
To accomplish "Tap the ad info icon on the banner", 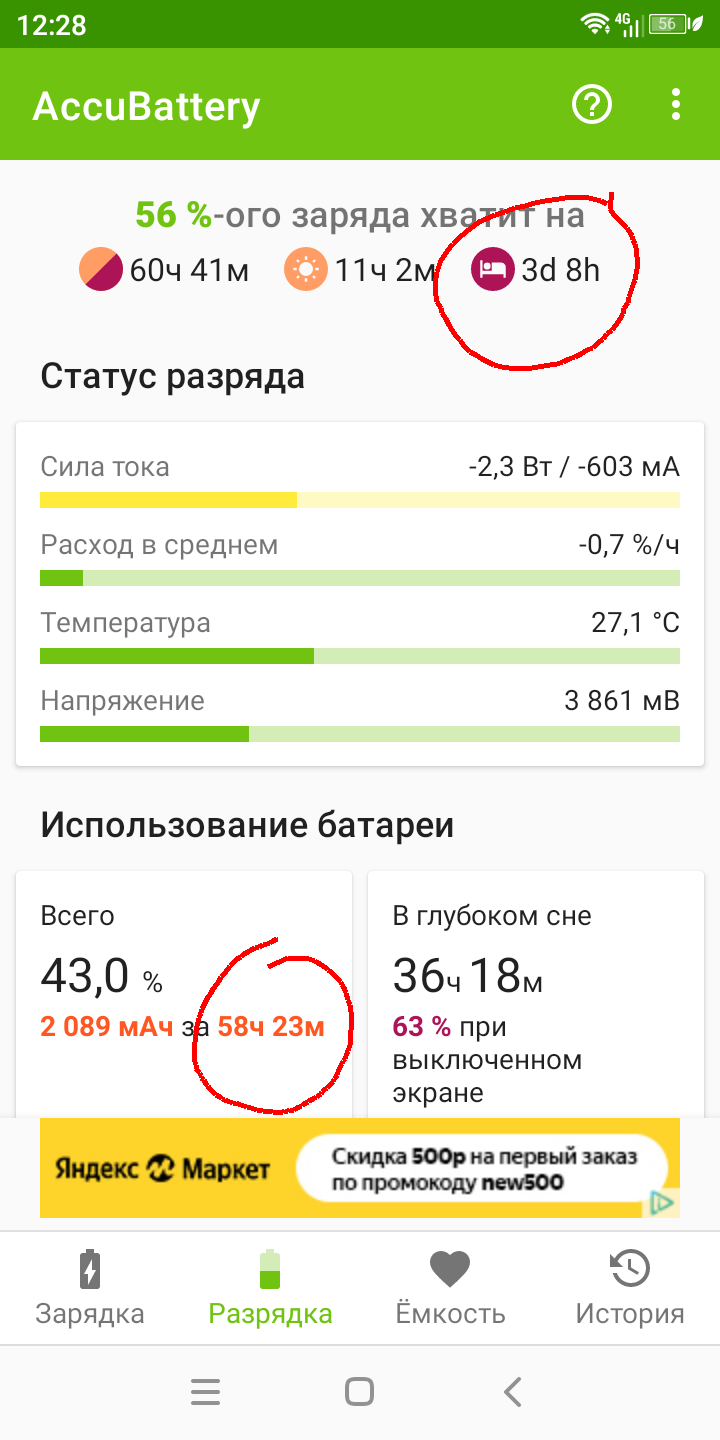I will tap(663, 1202).
